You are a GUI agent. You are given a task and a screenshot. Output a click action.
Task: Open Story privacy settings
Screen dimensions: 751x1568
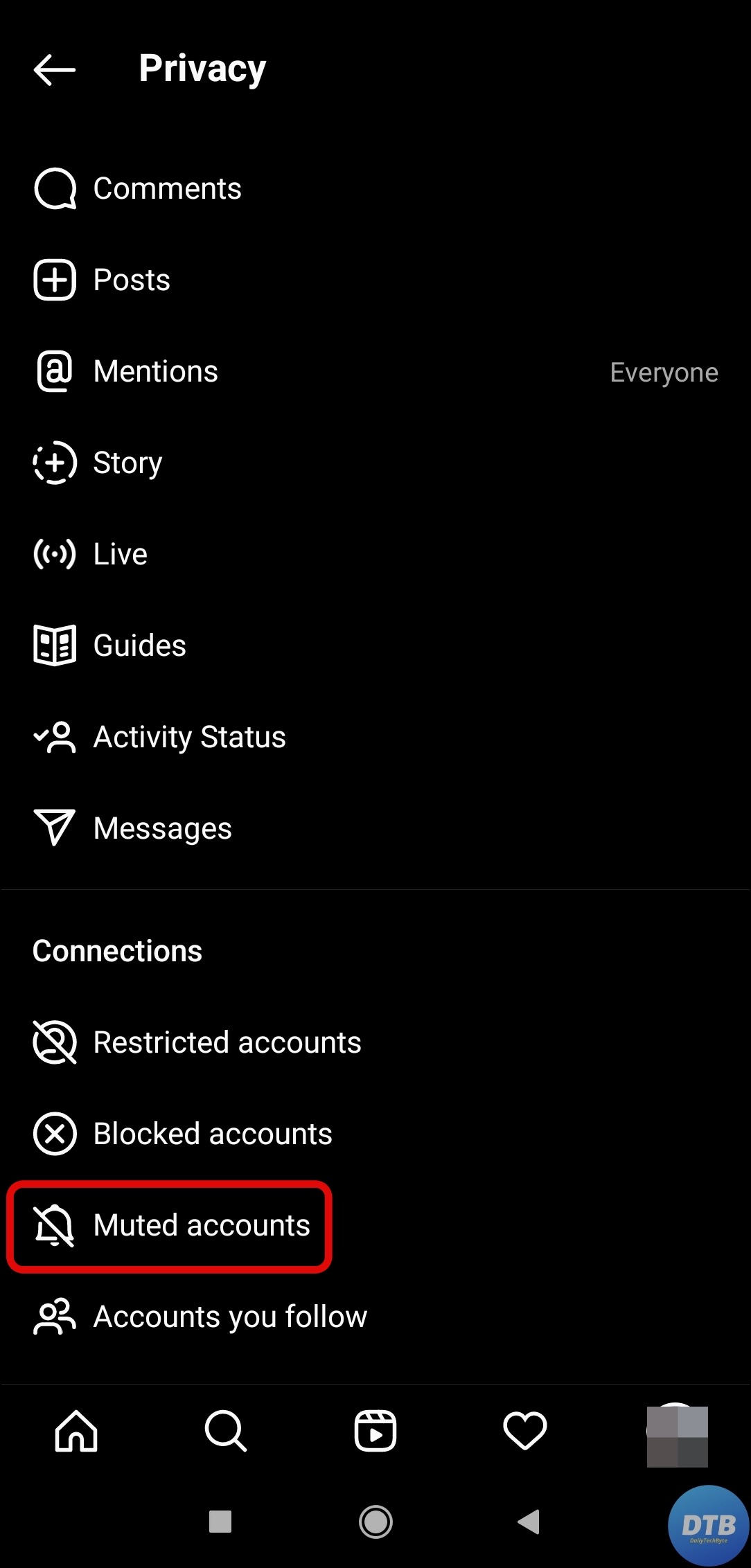pos(127,463)
